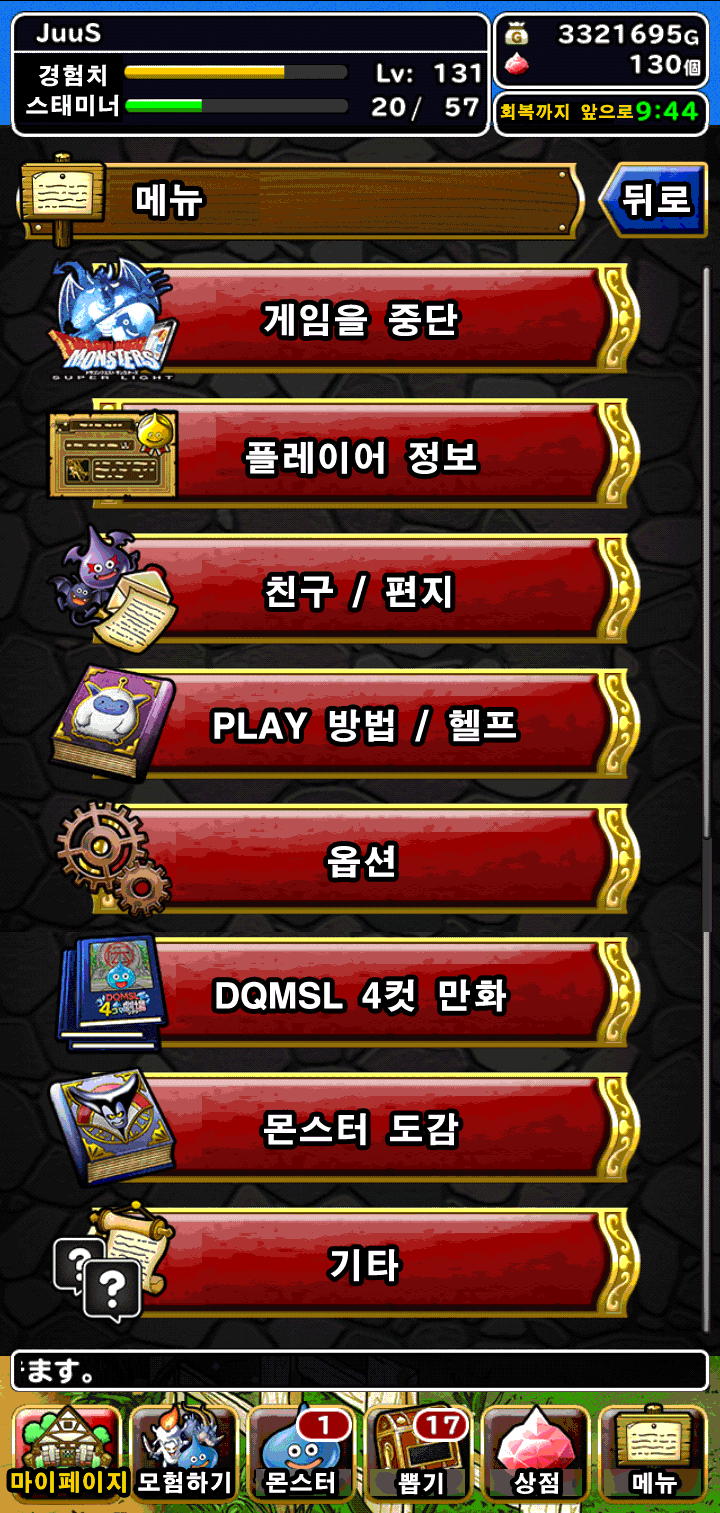Viewport: 720px width, 1513px height.
Task: Switch to the 몬스터 tab
Action: (301, 1453)
